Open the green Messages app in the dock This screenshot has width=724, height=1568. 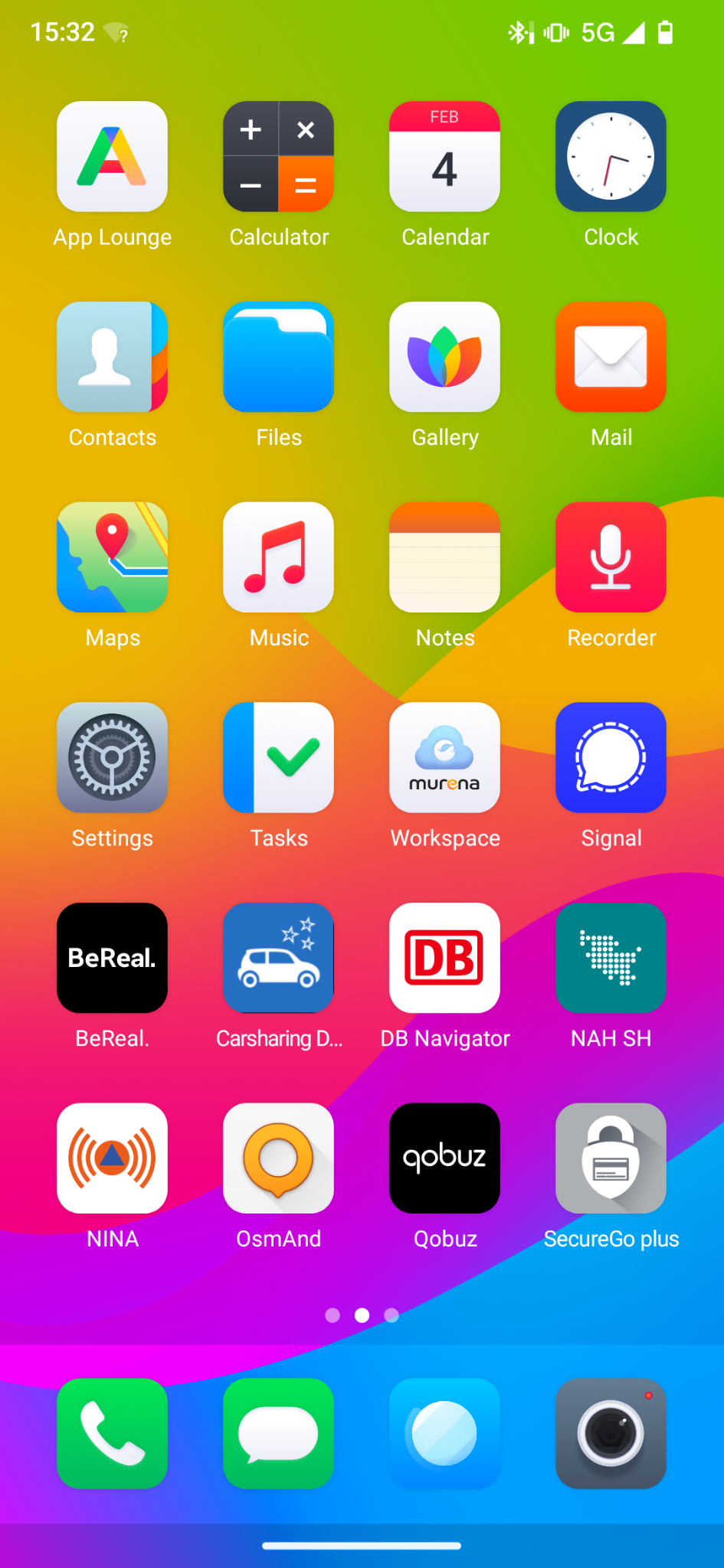[x=278, y=1433]
